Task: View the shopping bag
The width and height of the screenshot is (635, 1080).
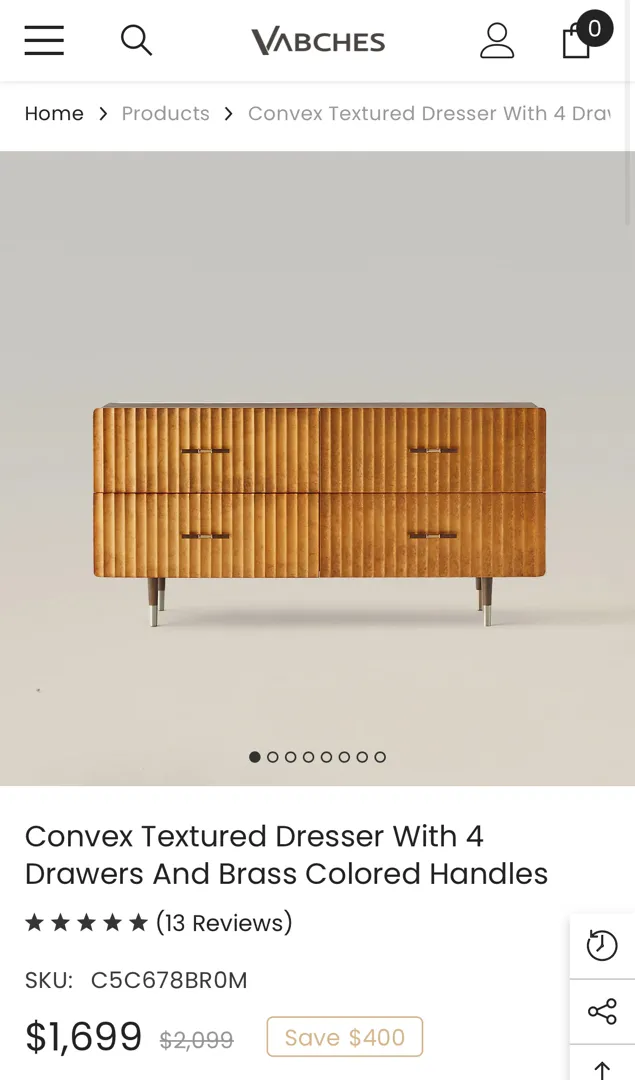Action: (578, 40)
